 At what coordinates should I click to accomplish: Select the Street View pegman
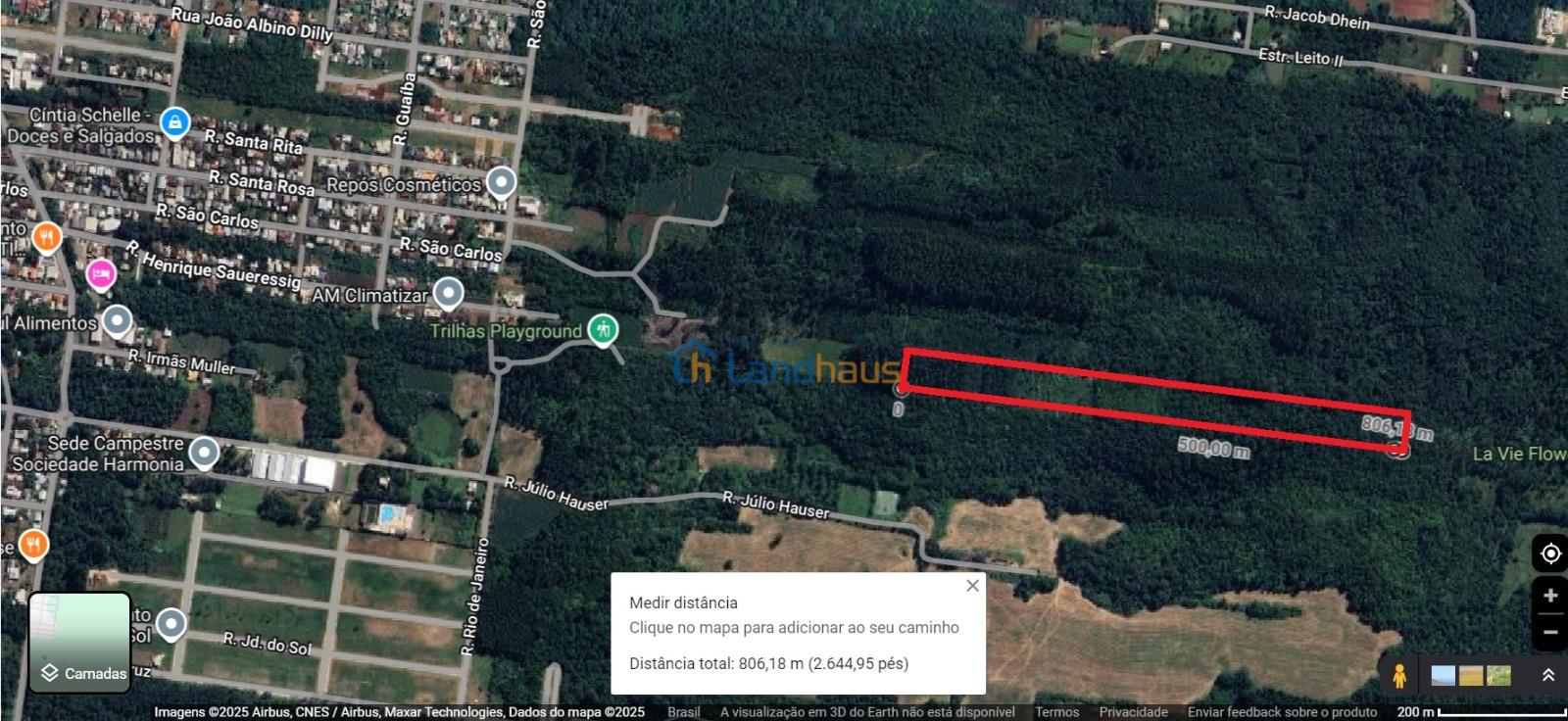[1398, 675]
